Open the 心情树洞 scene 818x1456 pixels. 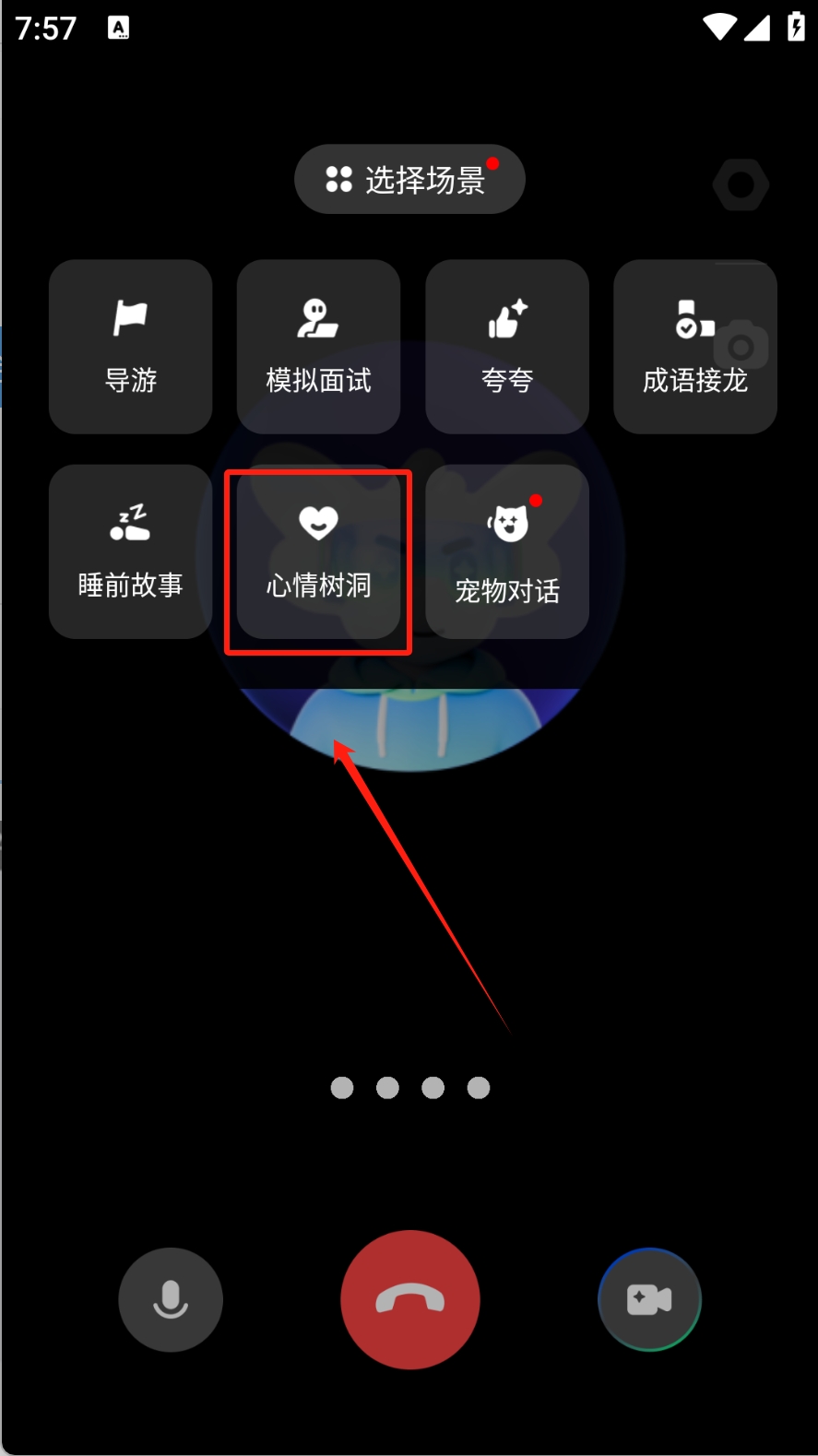tap(318, 553)
